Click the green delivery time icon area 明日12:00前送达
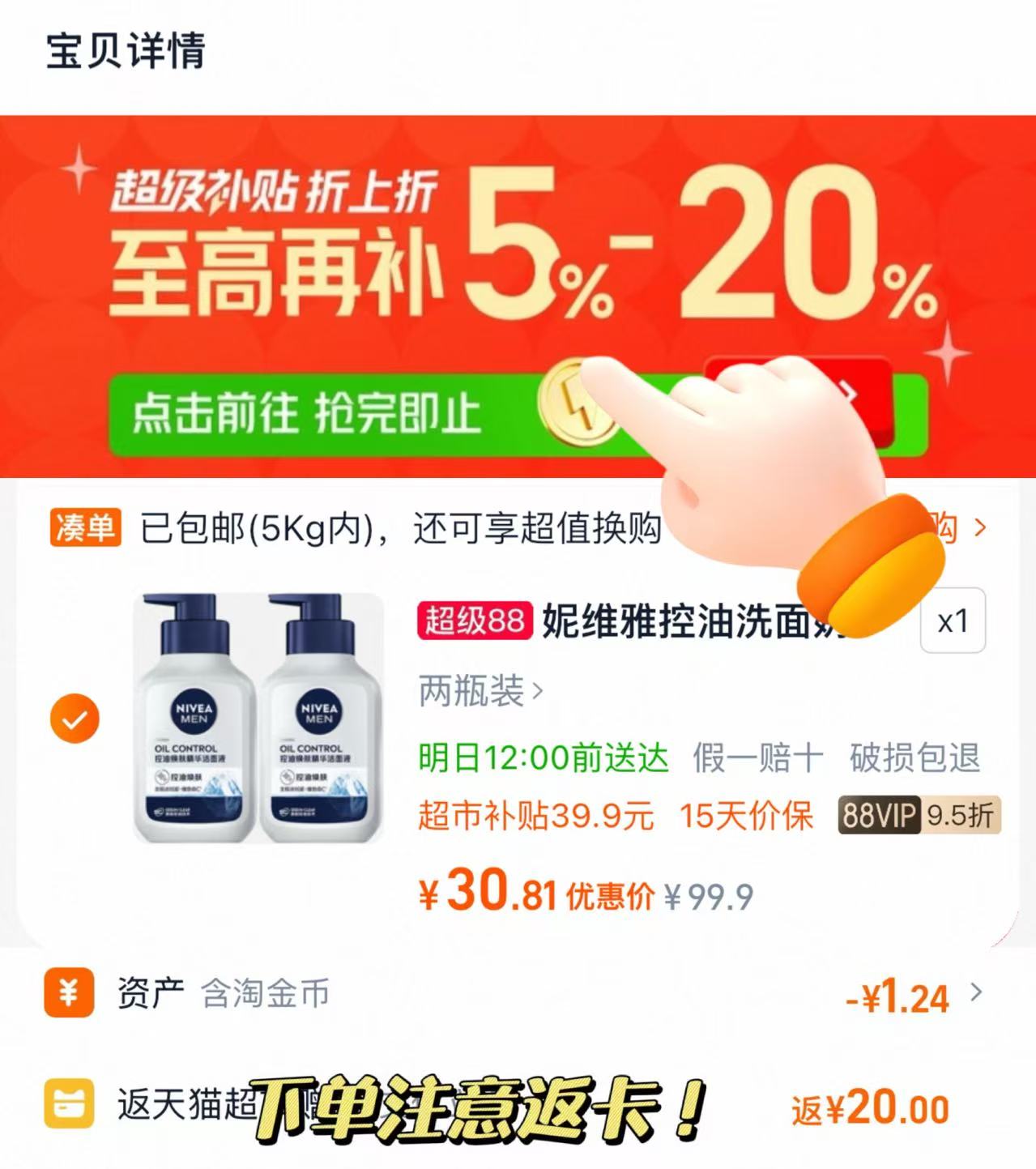Screen dimensions: 1036x1169 pyautogui.click(x=544, y=757)
